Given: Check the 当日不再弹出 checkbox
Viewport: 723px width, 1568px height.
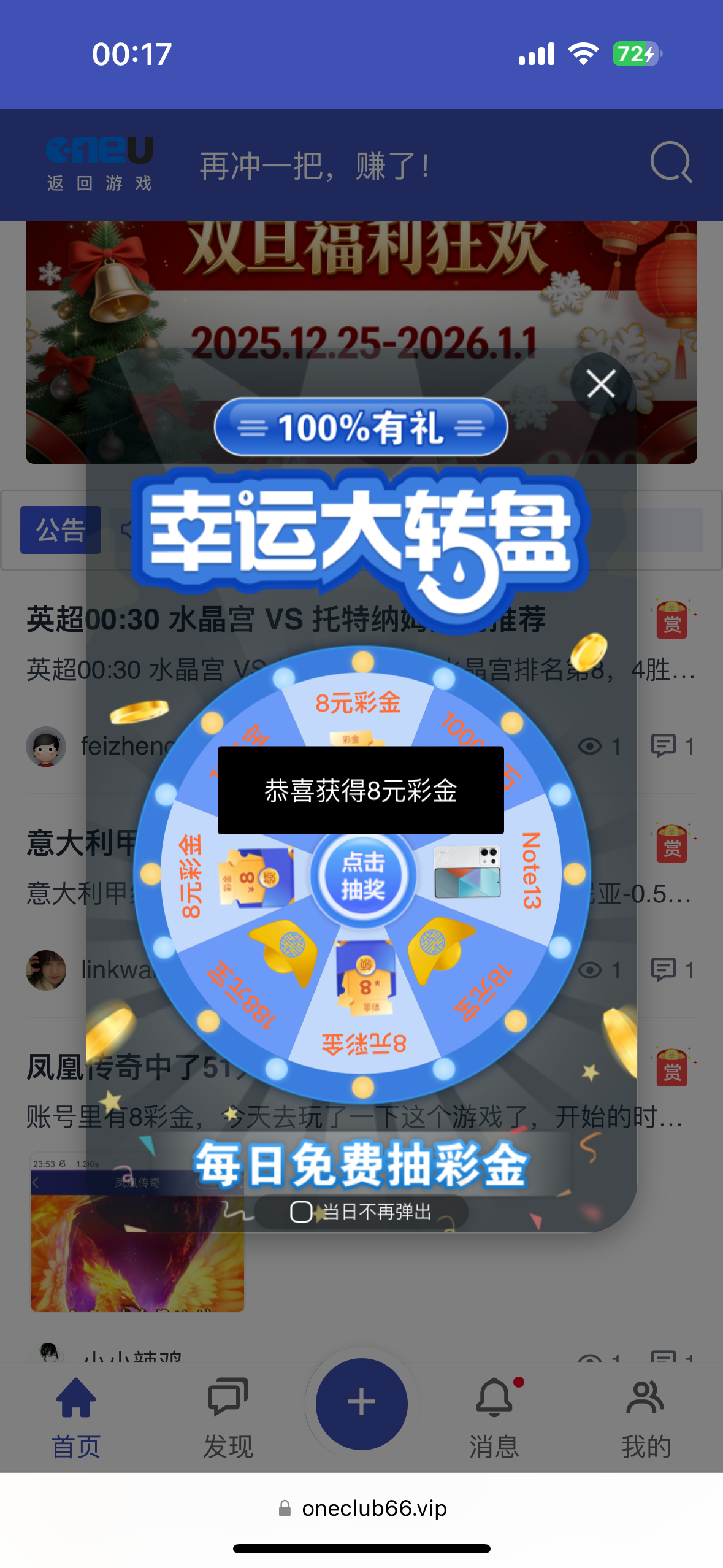Looking at the screenshot, I should tap(301, 1210).
